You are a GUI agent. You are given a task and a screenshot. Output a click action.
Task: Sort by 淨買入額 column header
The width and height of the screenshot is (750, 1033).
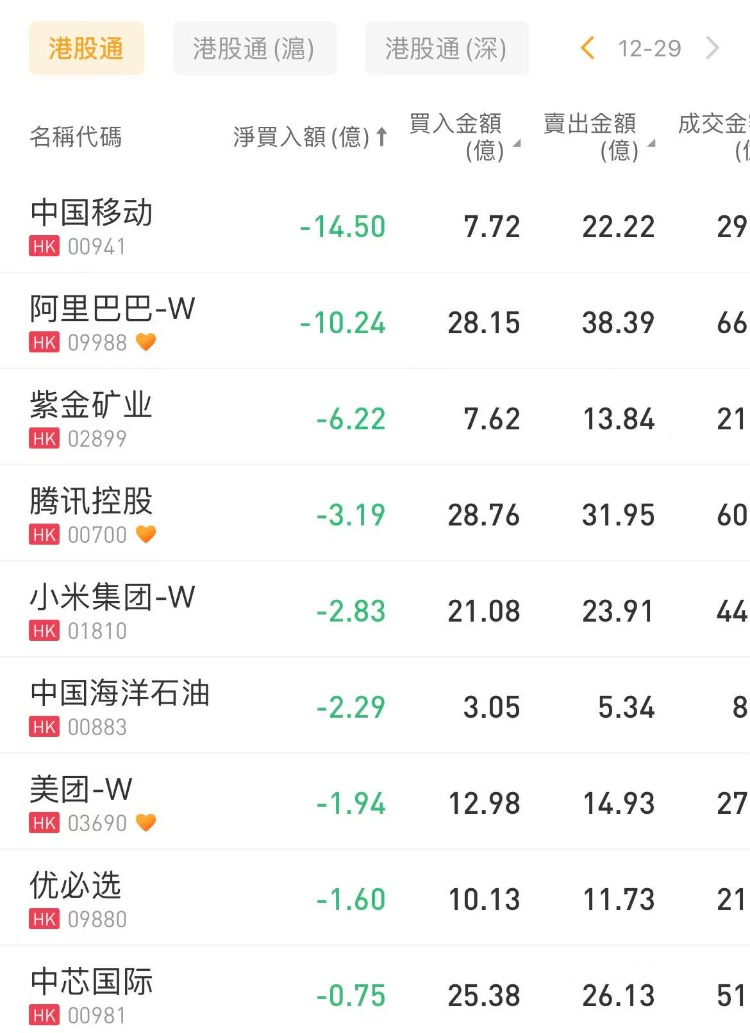coord(310,137)
